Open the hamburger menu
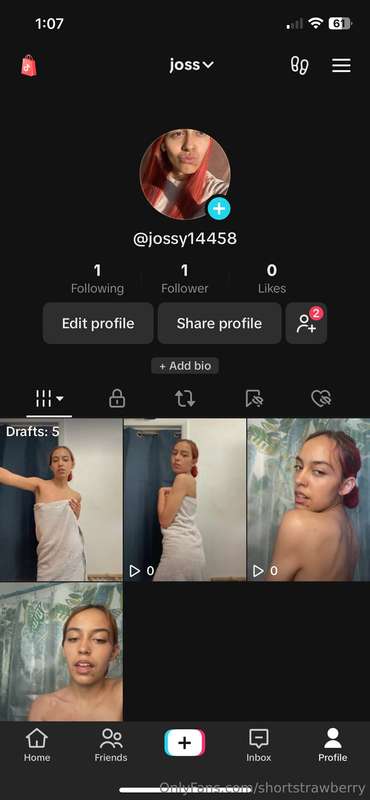 click(x=341, y=65)
